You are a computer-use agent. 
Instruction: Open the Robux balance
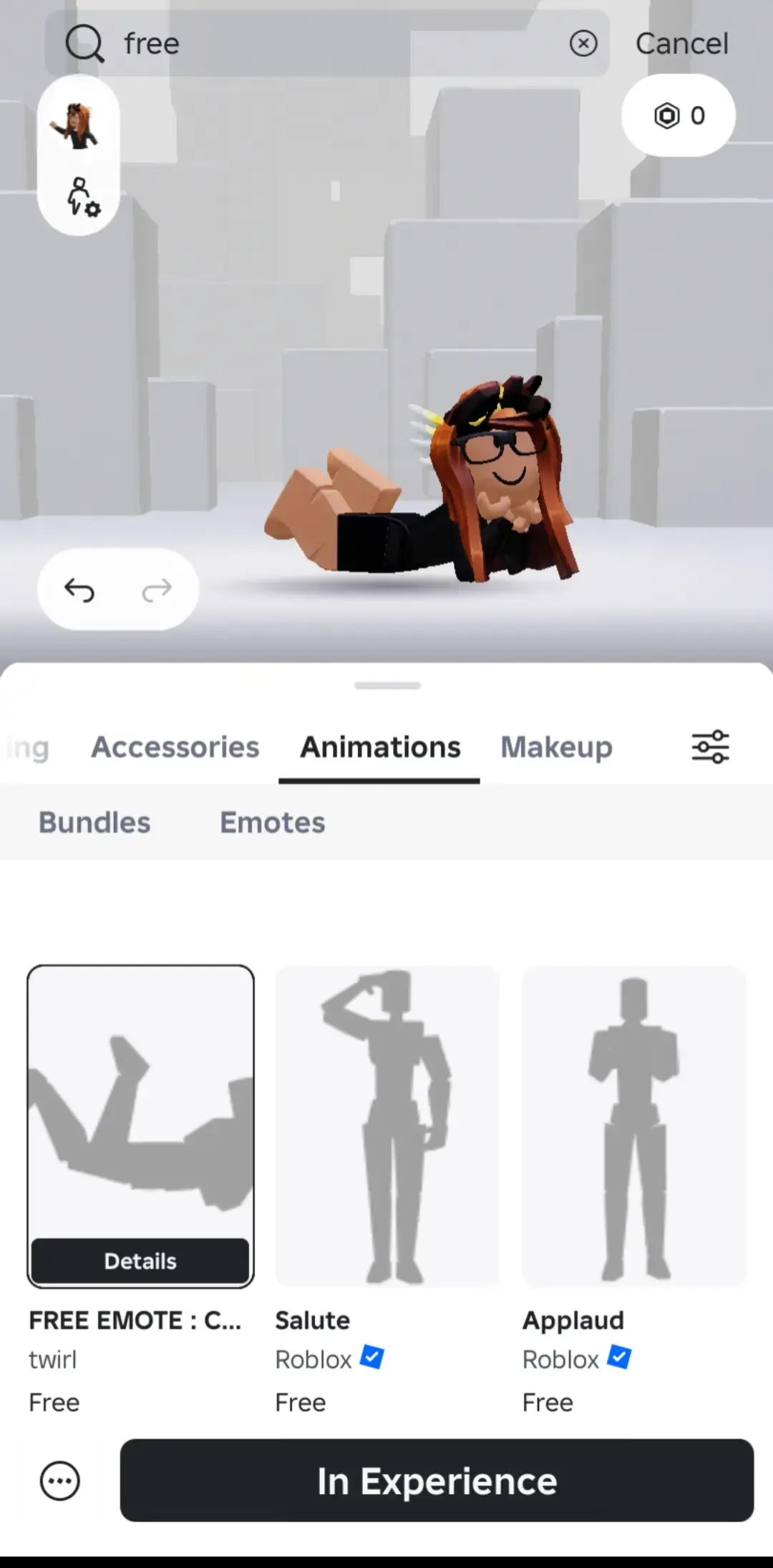678,115
